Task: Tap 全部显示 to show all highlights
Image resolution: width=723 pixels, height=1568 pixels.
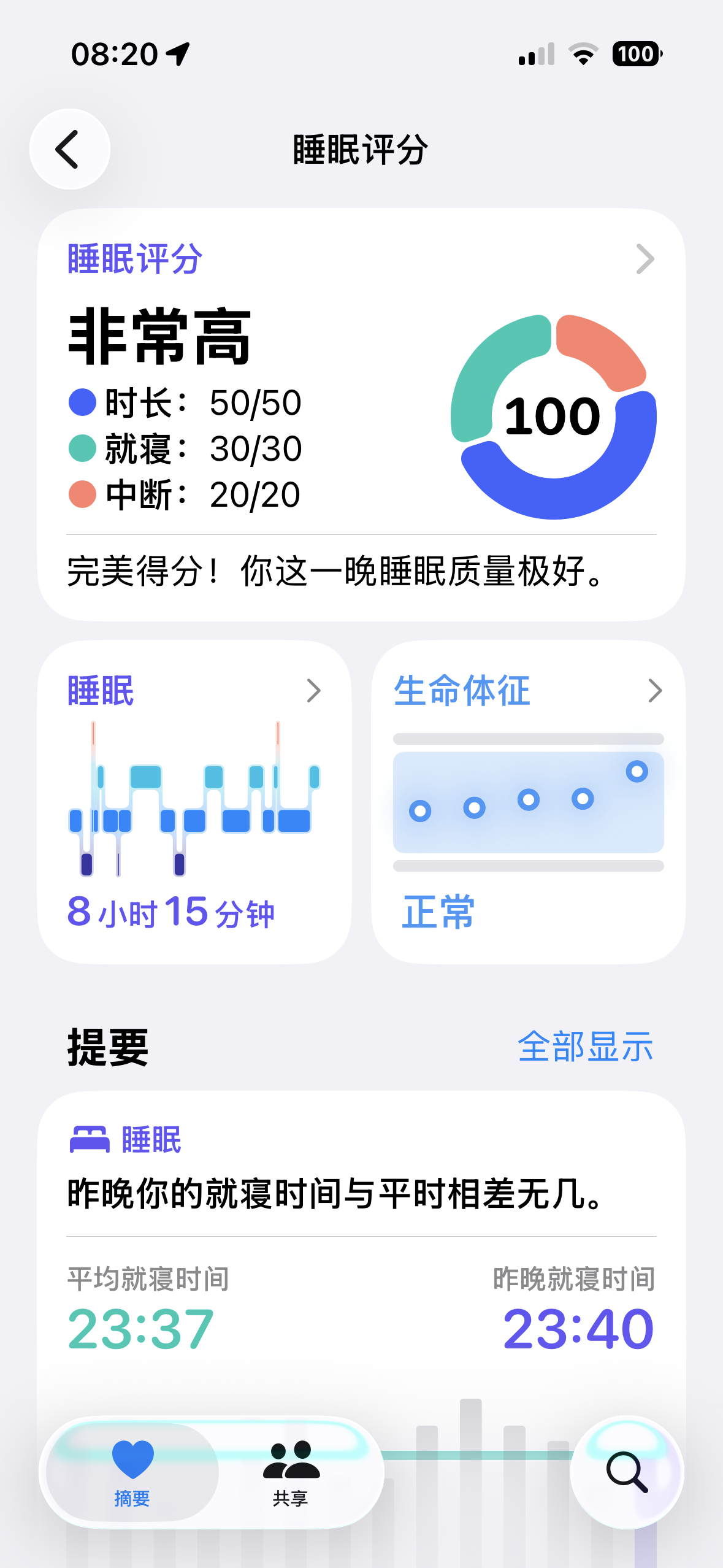Action: [585, 1047]
